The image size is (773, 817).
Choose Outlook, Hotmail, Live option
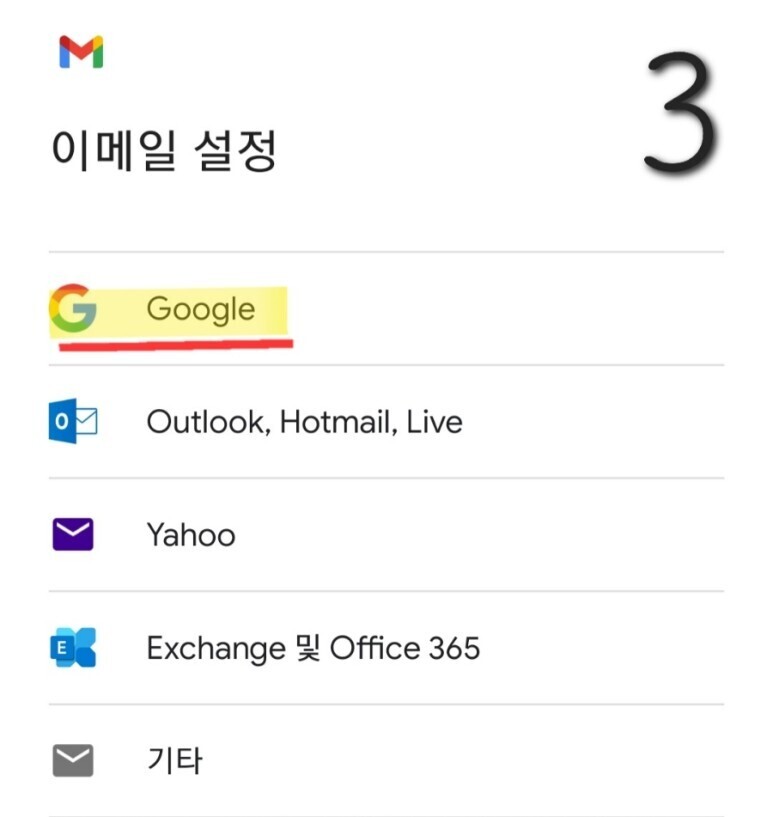pos(386,422)
